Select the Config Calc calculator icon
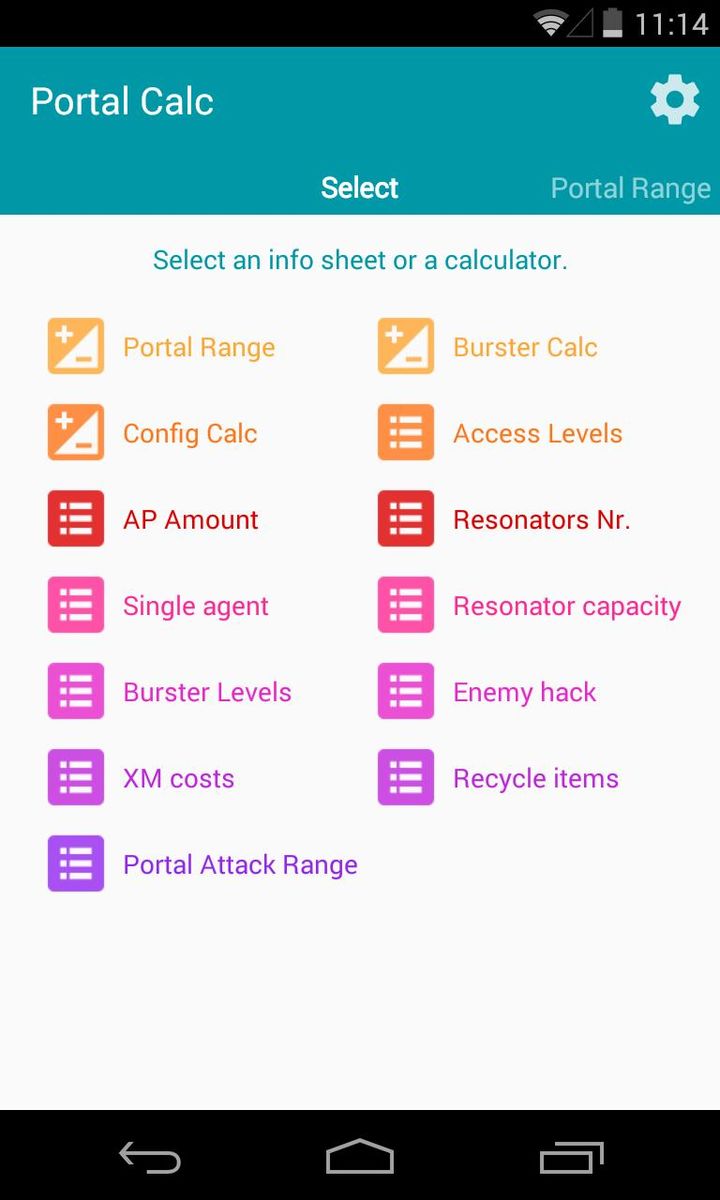The height and width of the screenshot is (1200, 720). click(x=74, y=432)
